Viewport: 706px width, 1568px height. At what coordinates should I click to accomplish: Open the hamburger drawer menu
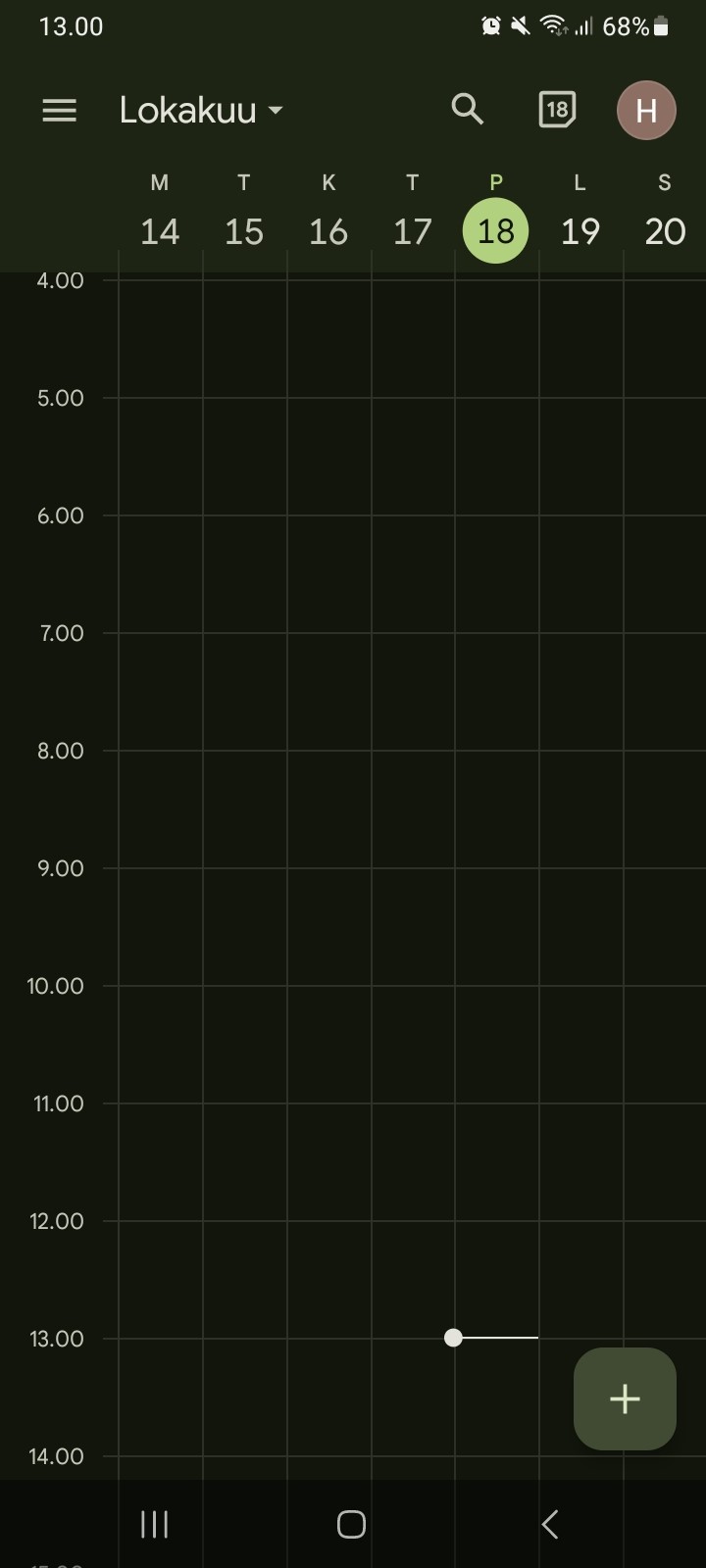59,110
